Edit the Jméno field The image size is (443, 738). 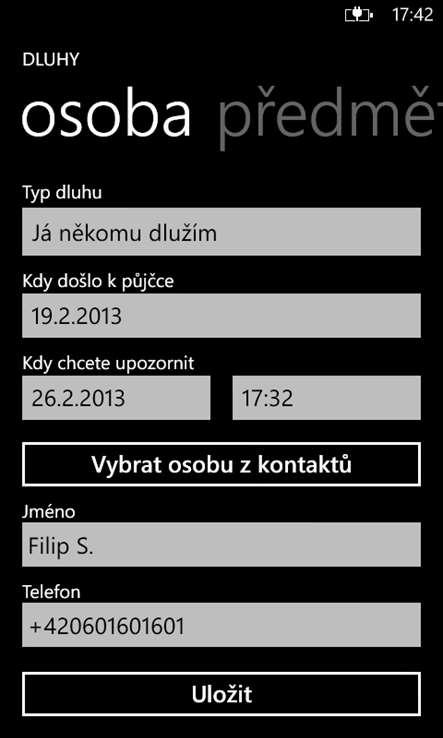pos(221,545)
